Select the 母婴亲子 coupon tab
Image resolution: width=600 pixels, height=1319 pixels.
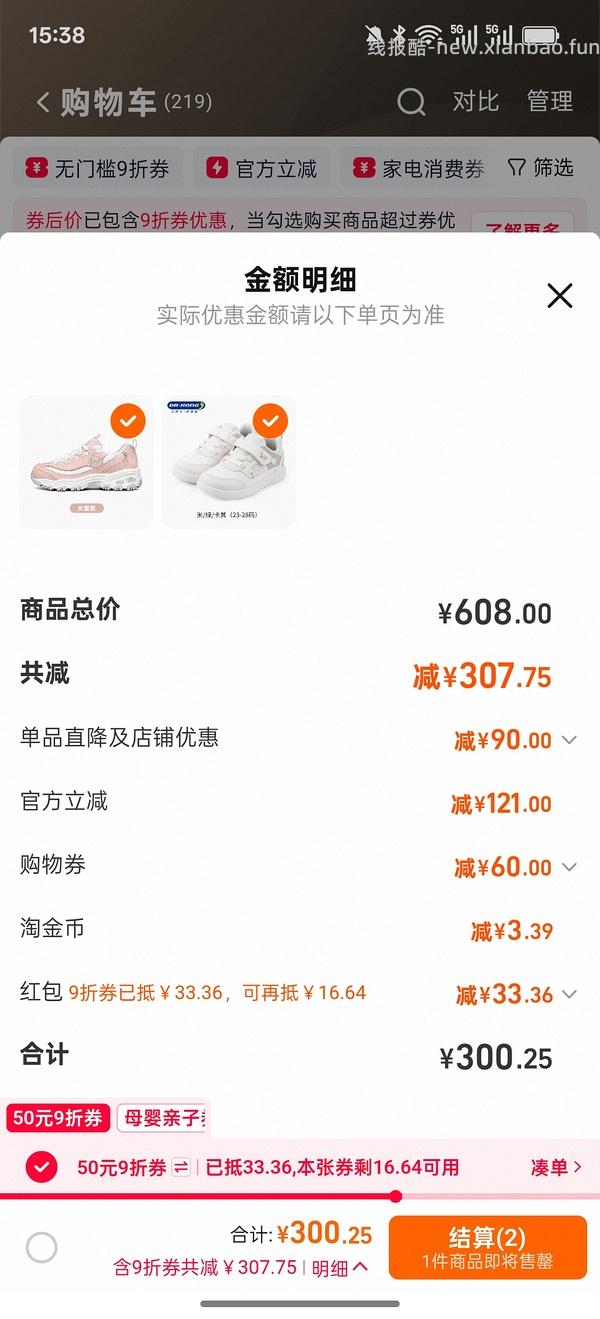pyautogui.click(x=163, y=1118)
